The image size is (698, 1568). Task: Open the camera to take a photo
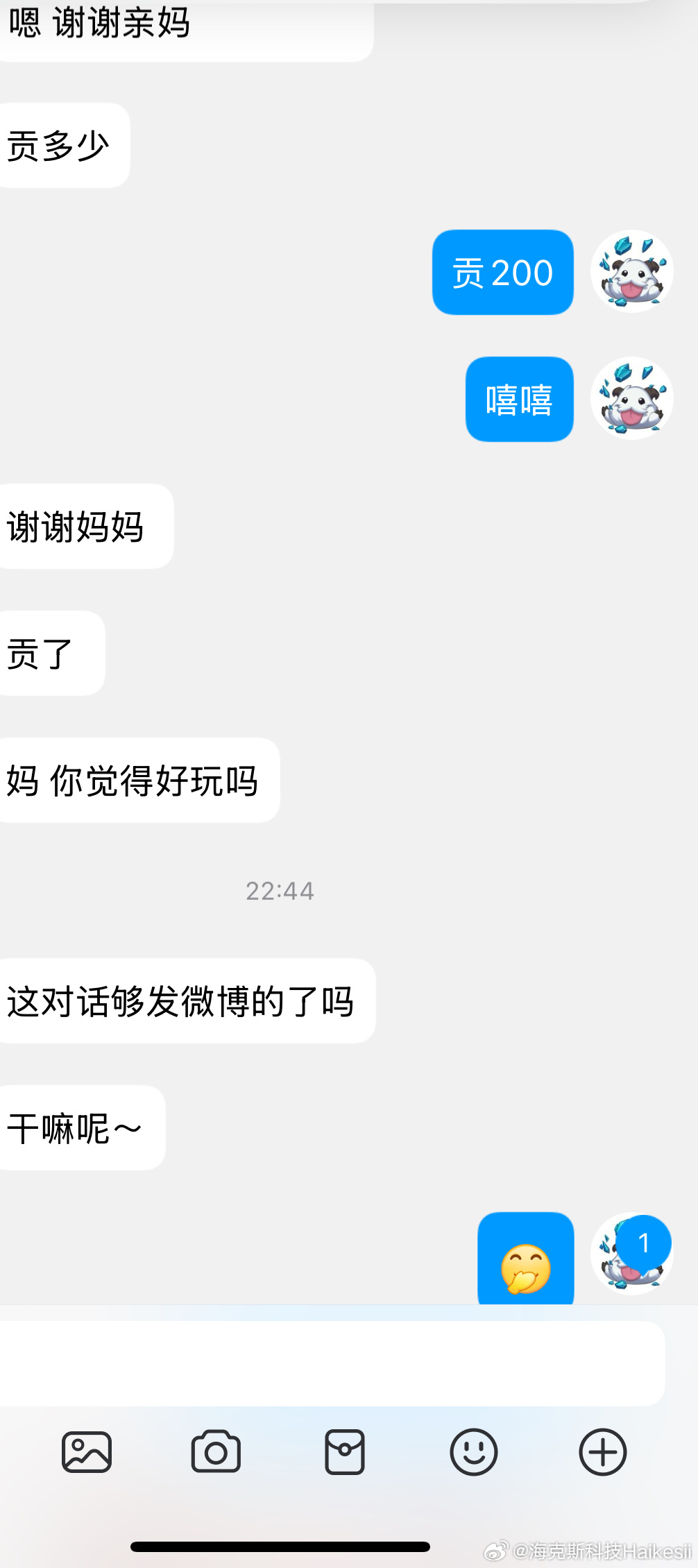(216, 1451)
